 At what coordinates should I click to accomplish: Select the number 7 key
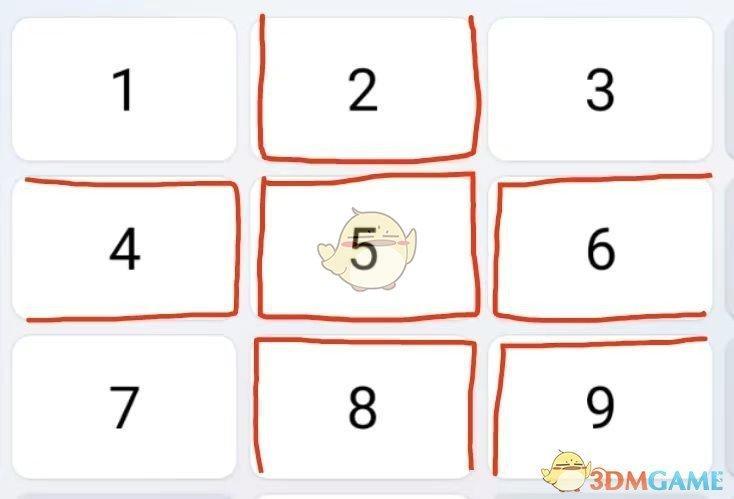124,407
